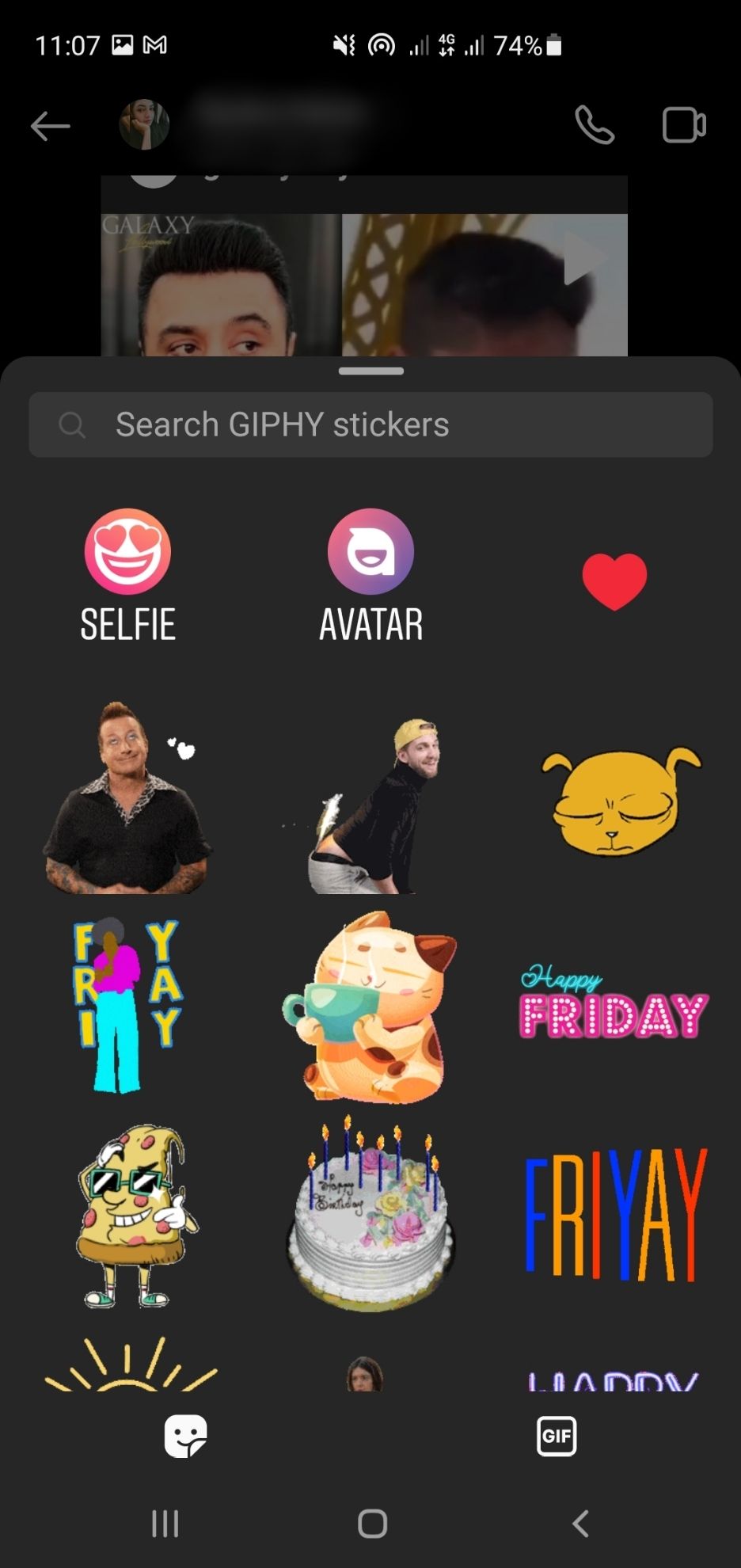
Task: Start a video call
Action: coord(683,125)
